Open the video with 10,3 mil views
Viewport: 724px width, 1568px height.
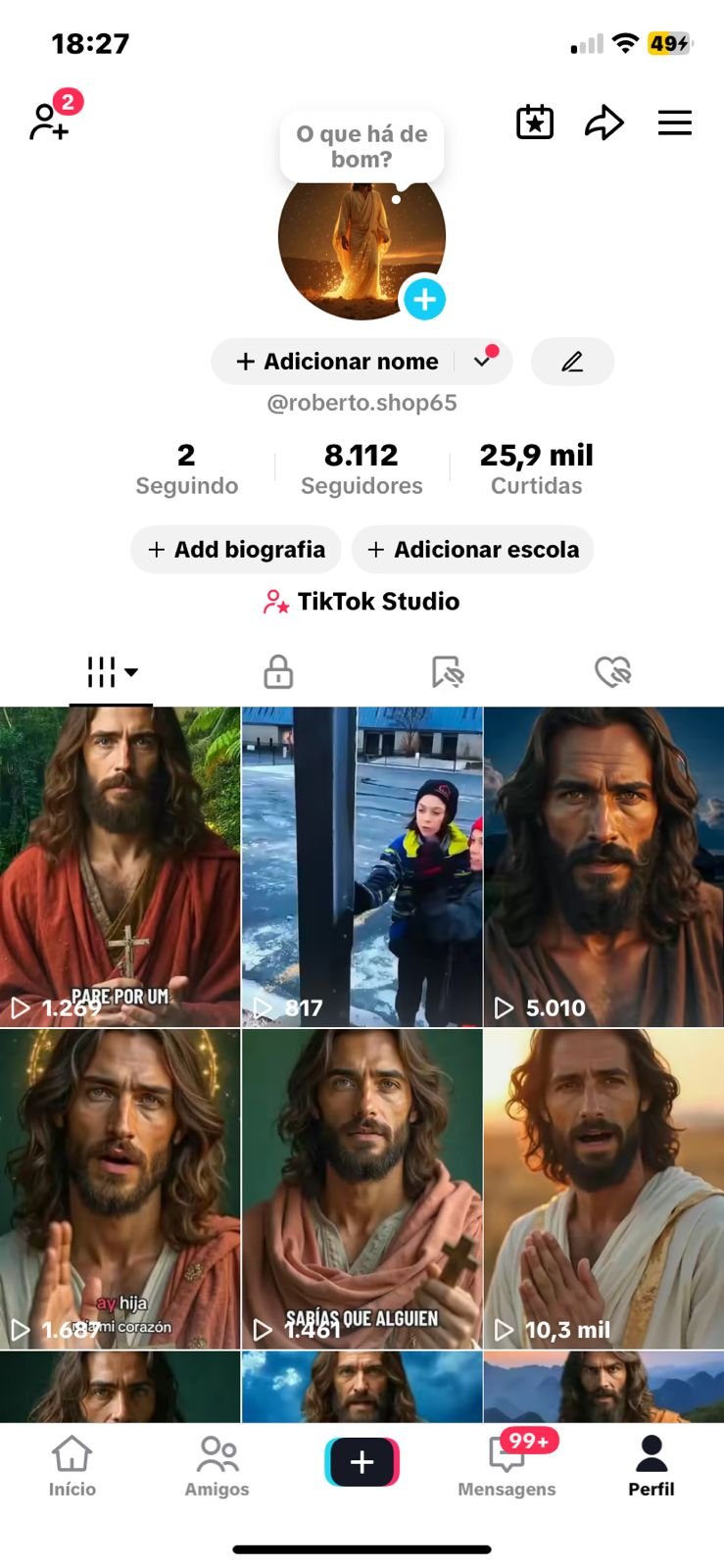click(603, 1189)
